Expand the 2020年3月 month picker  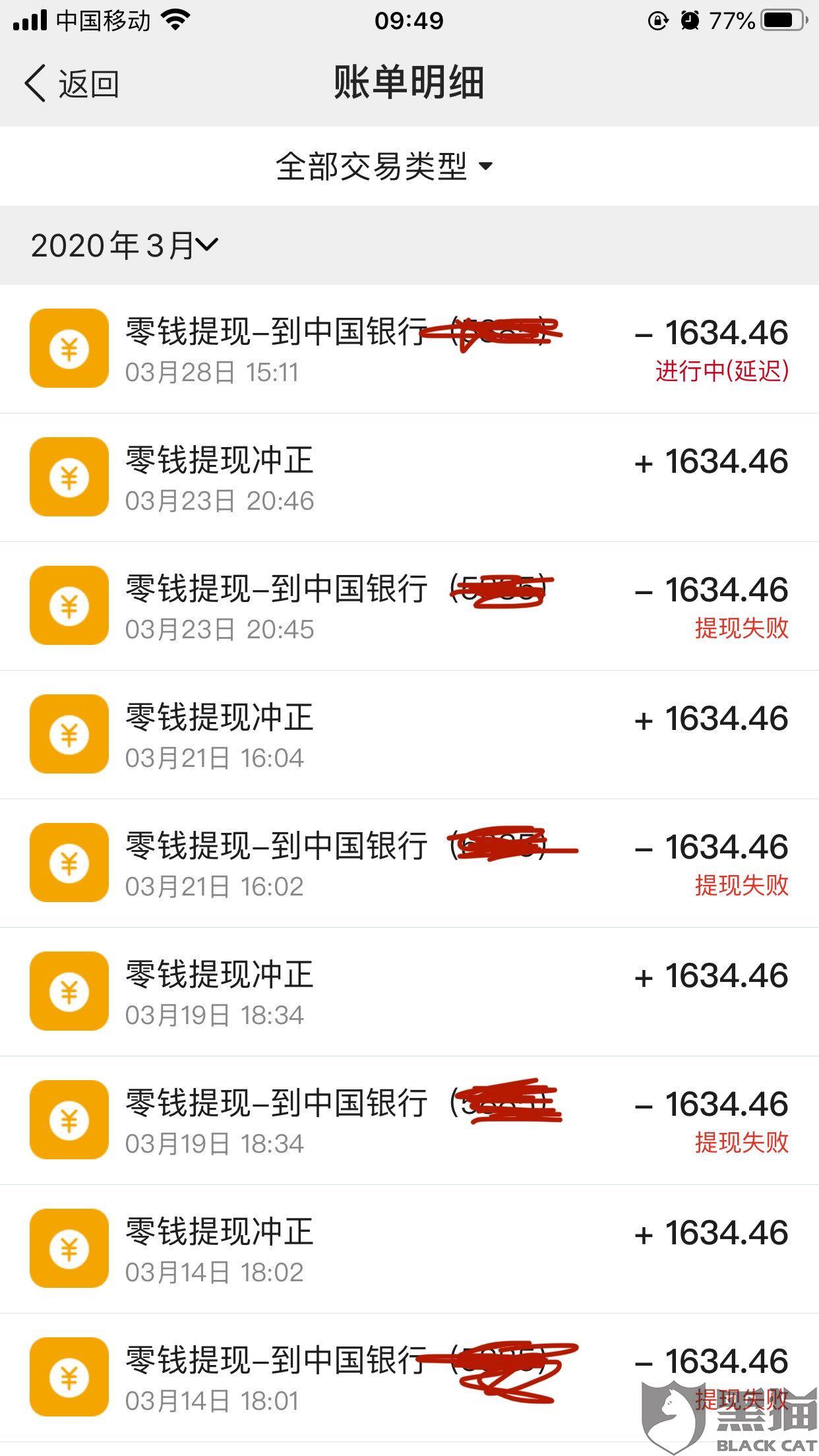coord(124,245)
